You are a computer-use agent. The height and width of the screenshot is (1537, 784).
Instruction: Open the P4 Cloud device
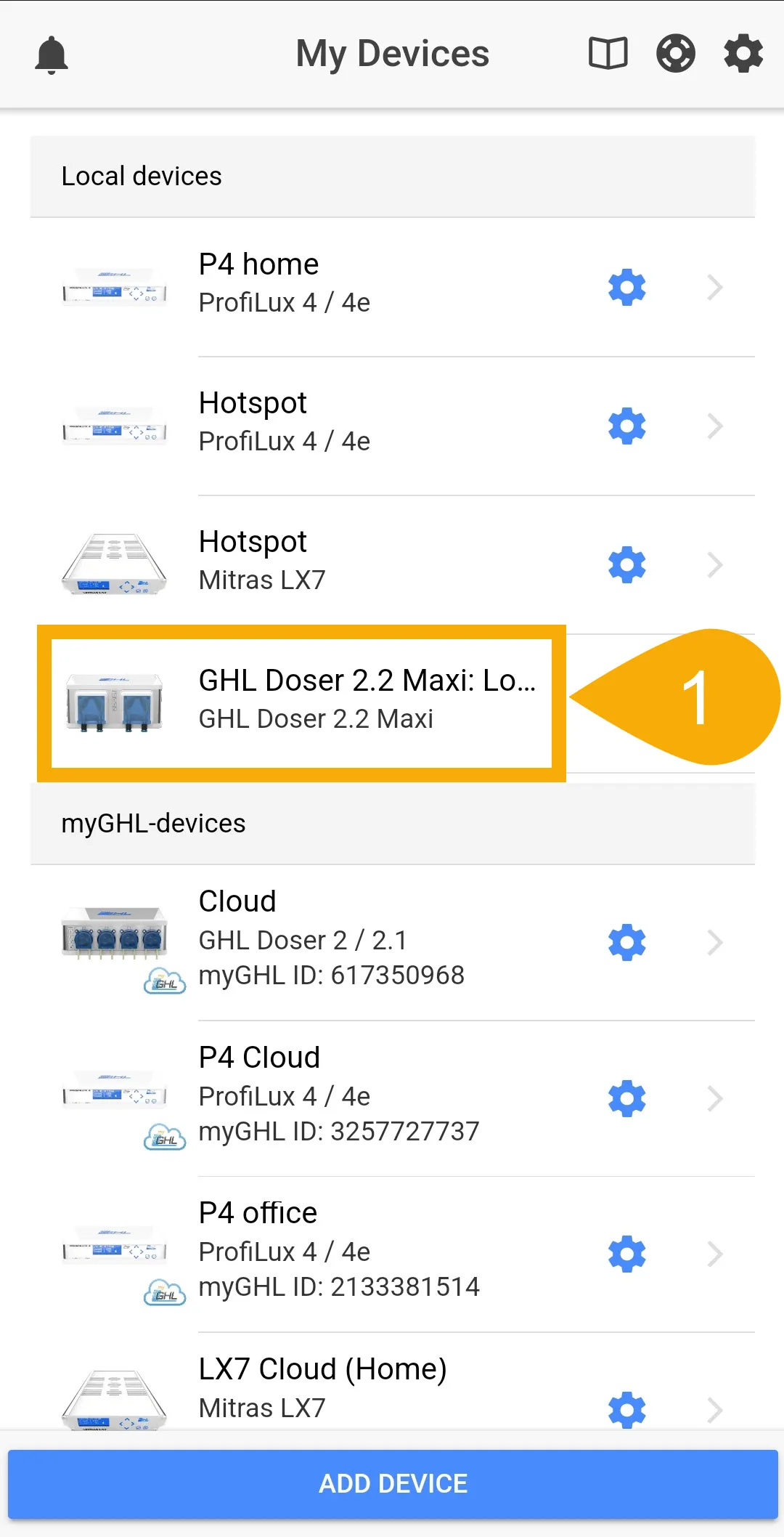pyautogui.click(x=393, y=1099)
